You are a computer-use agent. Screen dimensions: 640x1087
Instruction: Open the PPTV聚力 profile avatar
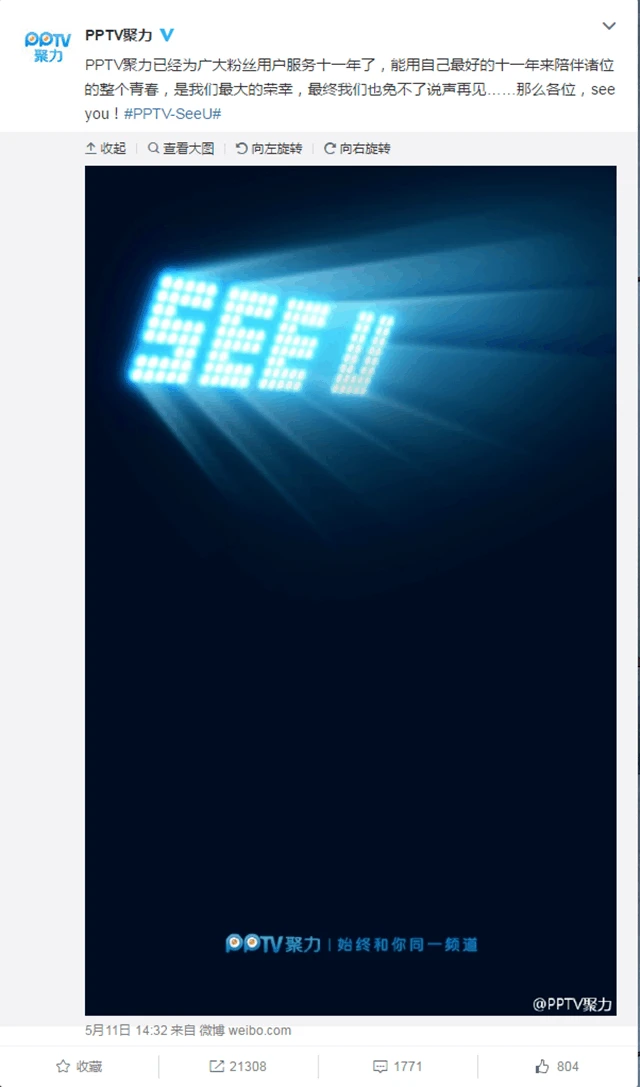[47, 46]
